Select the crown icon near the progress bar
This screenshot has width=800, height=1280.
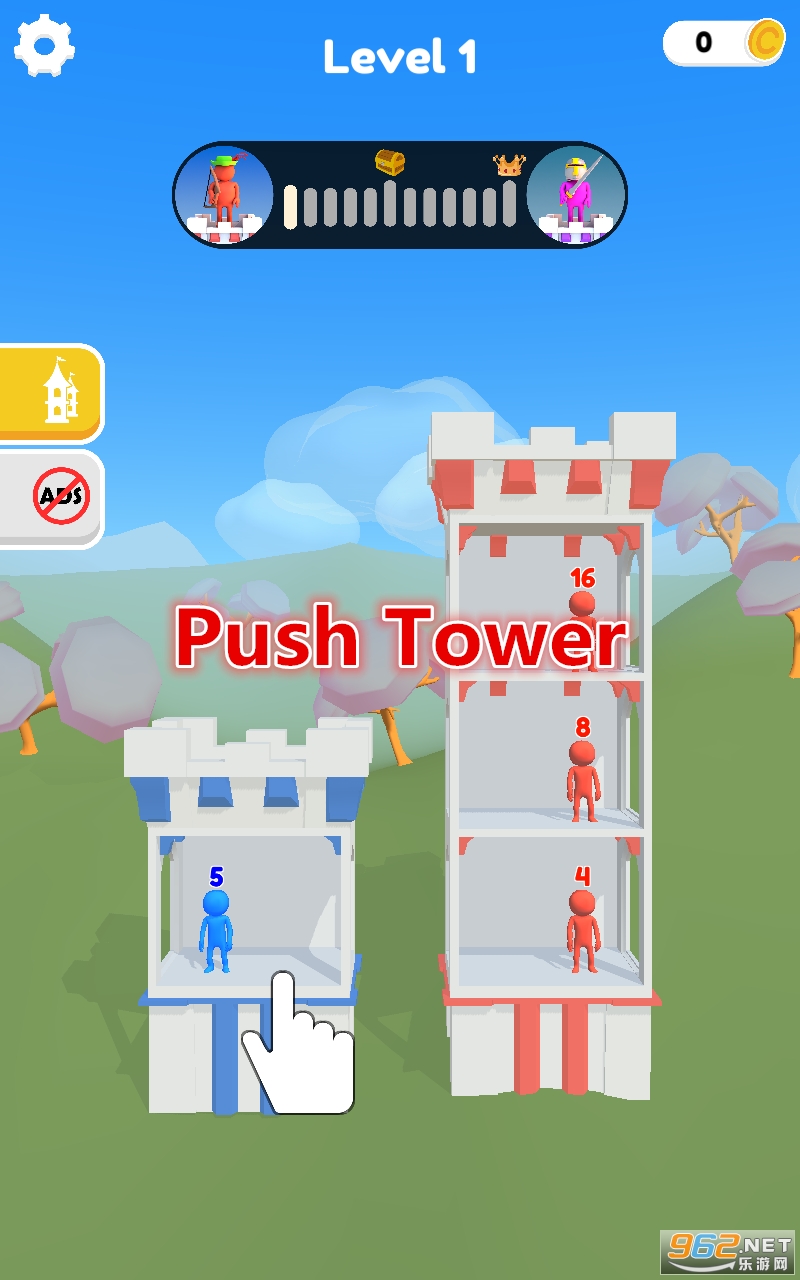[x=509, y=165]
